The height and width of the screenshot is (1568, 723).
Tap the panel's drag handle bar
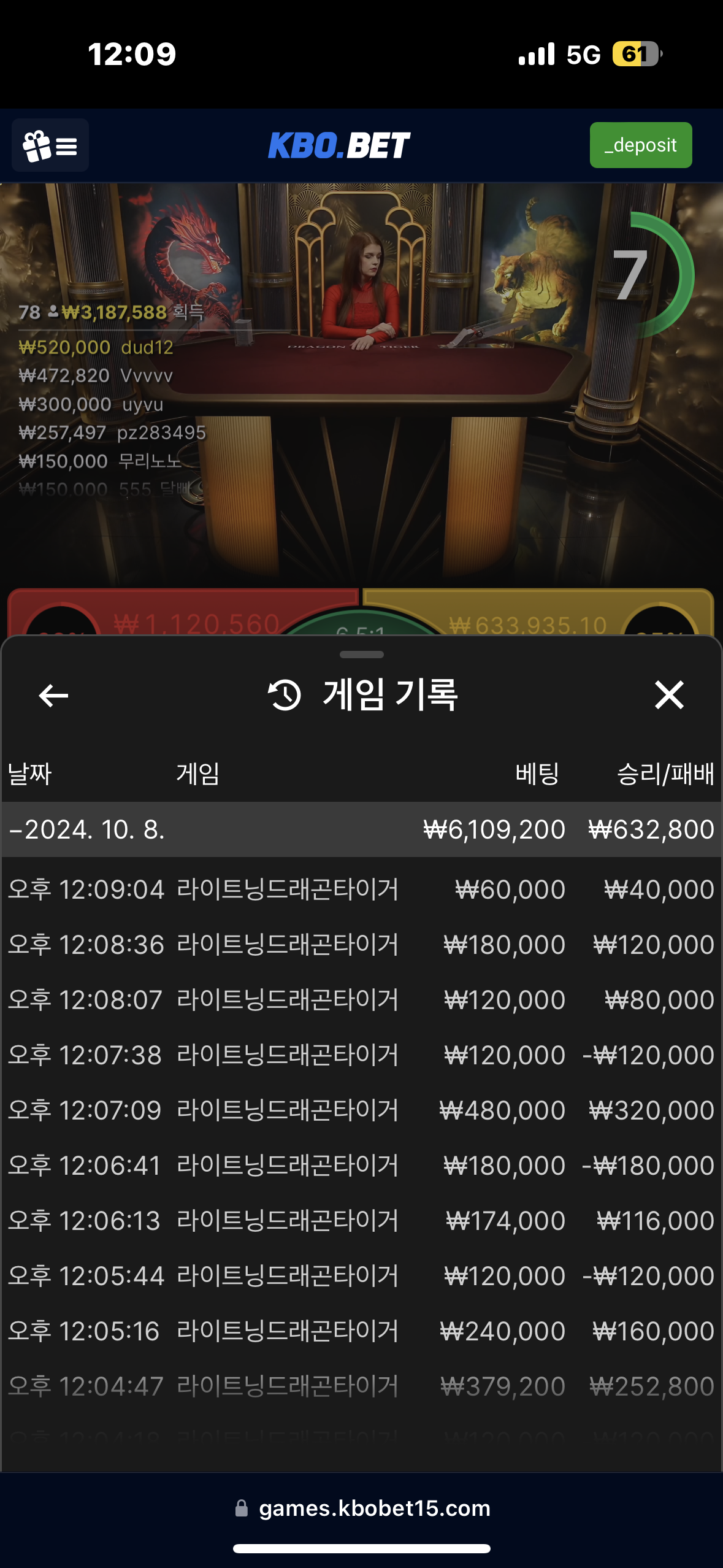point(362,655)
